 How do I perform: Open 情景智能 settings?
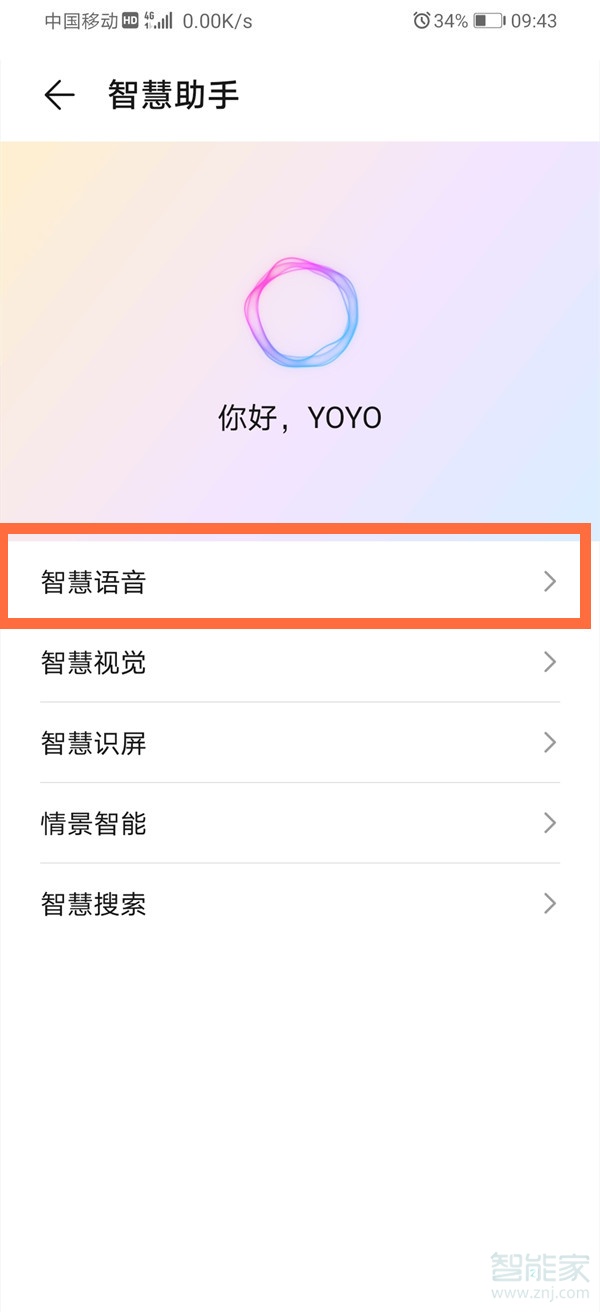click(298, 823)
